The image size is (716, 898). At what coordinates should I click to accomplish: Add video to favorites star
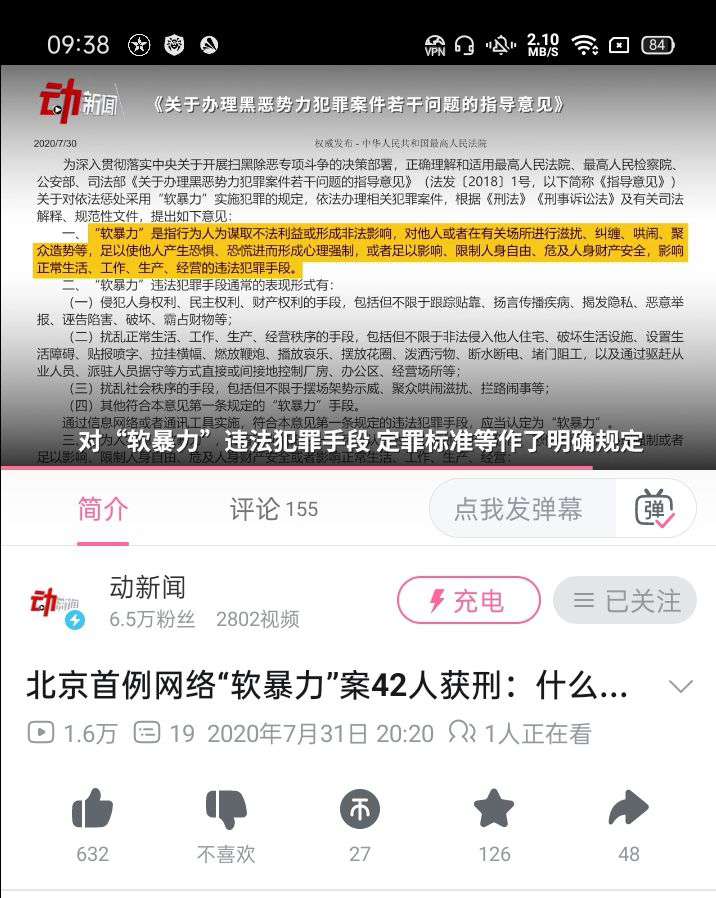pyautogui.click(x=494, y=810)
